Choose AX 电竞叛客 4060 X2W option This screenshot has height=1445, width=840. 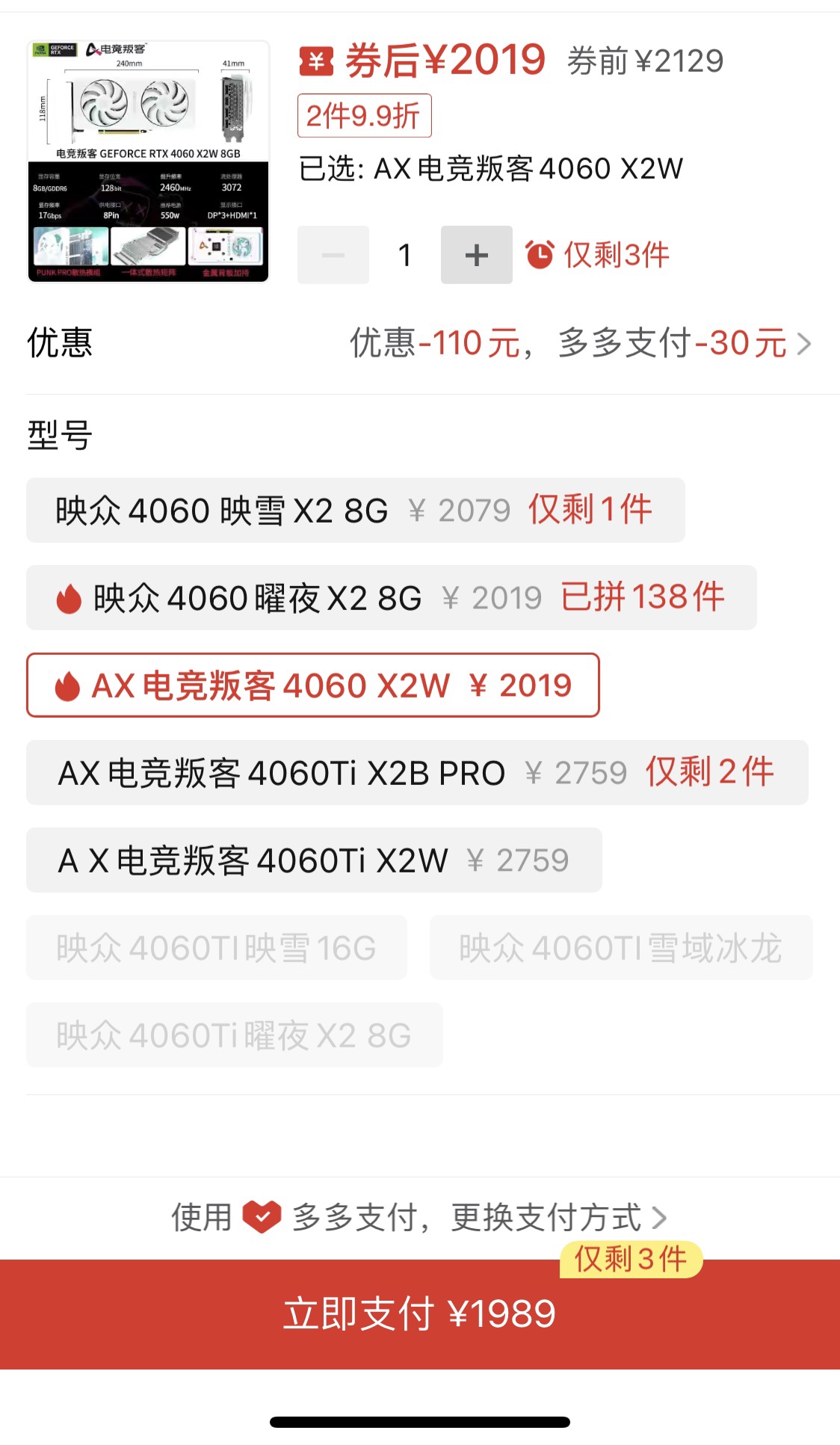[313, 685]
